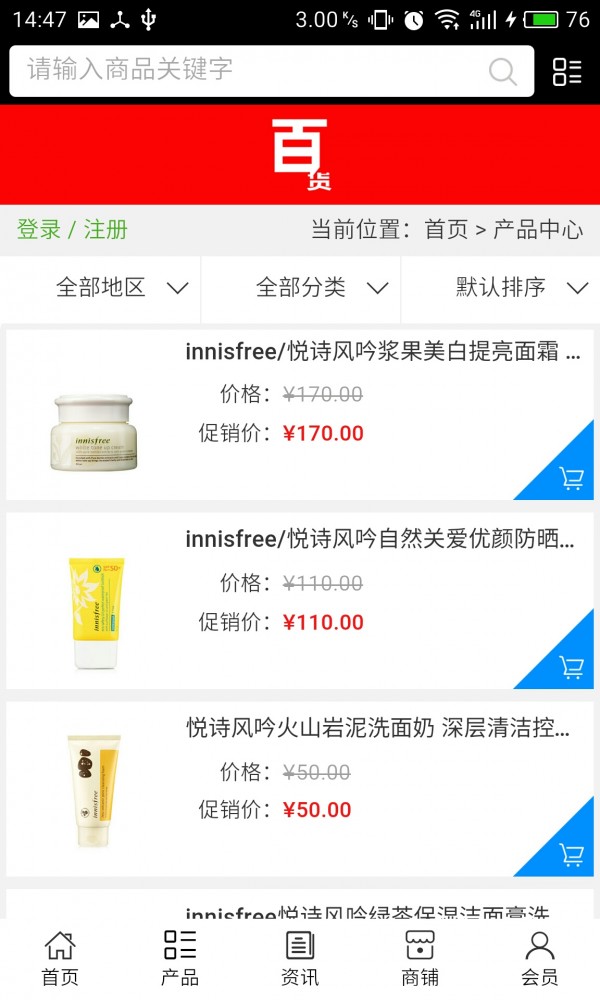The height and width of the screenshot is (1000, 600).
Task: Tap the product keyword search field
Action: (250, 70)
